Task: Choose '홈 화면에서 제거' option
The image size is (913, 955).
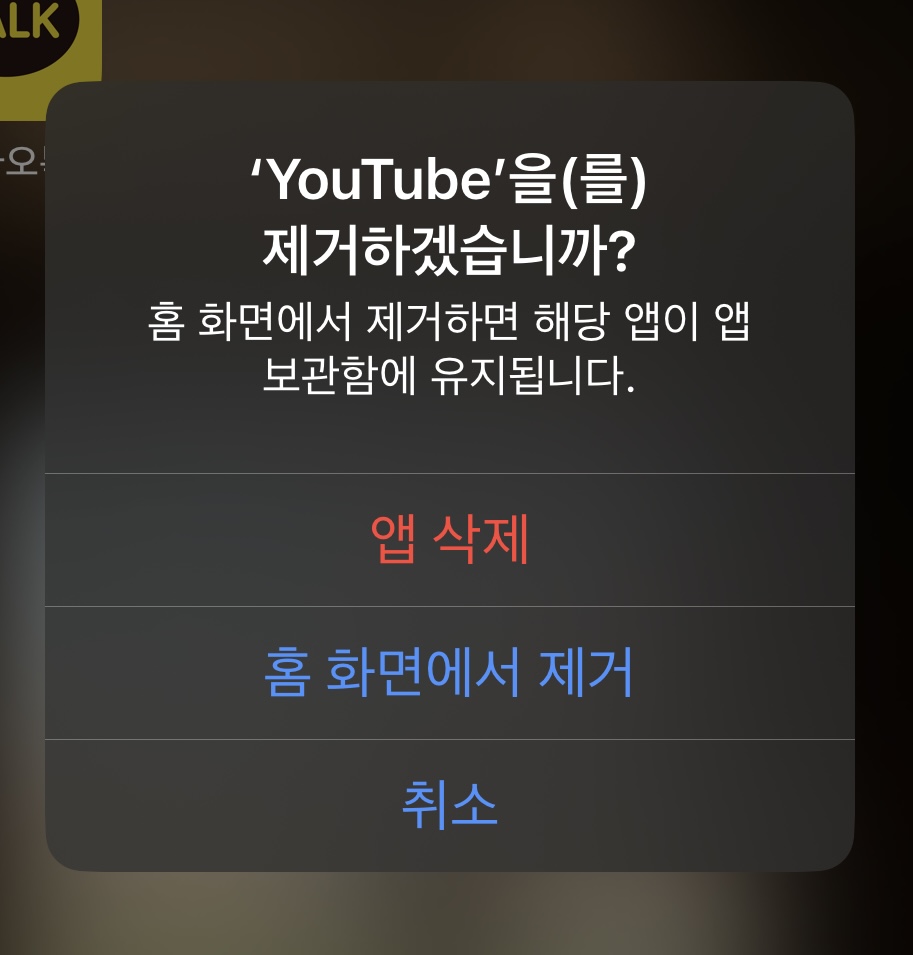Action: tap(450, 673)
